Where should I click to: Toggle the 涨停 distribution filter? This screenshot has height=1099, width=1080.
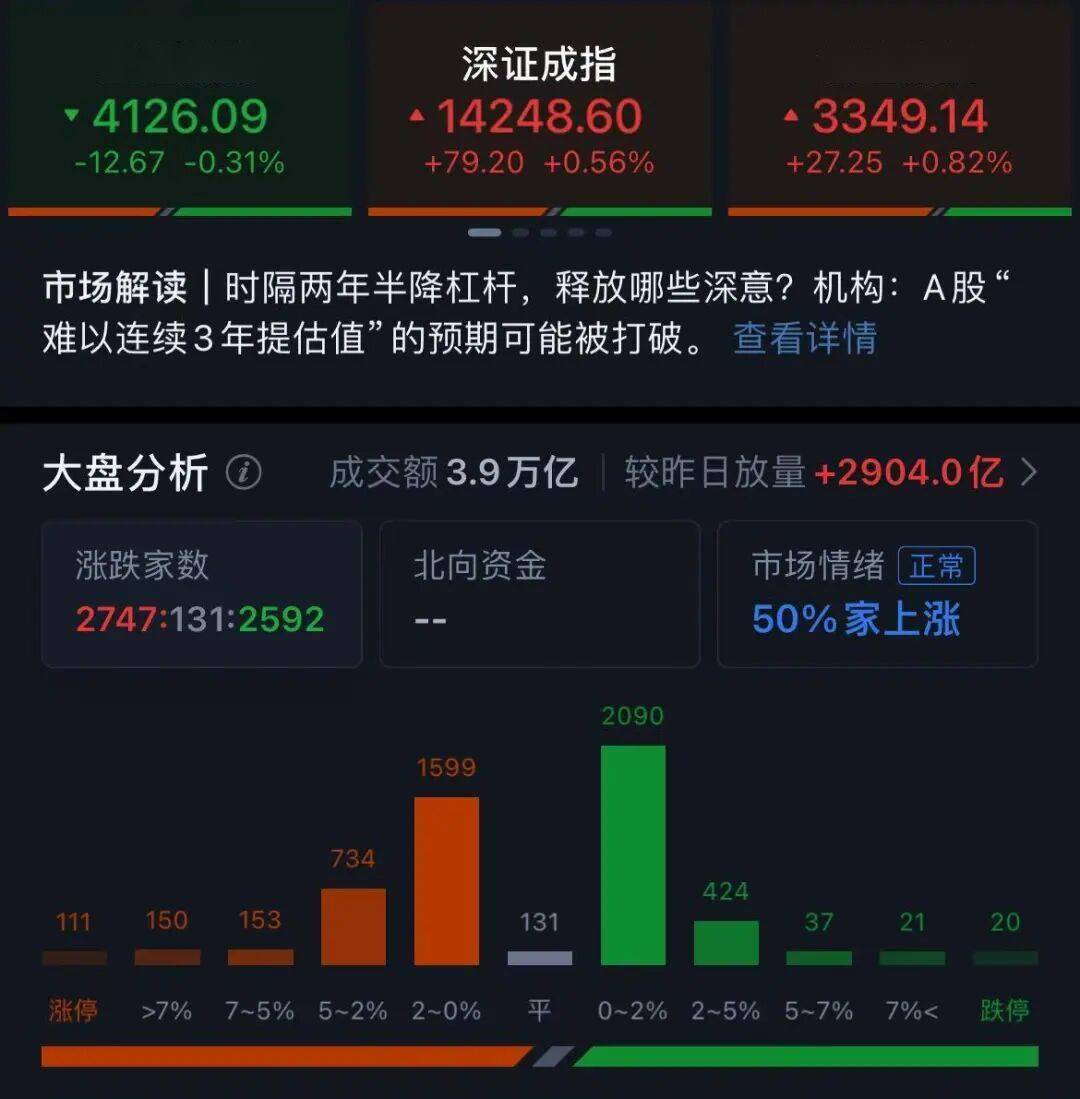coord(74,1011)
